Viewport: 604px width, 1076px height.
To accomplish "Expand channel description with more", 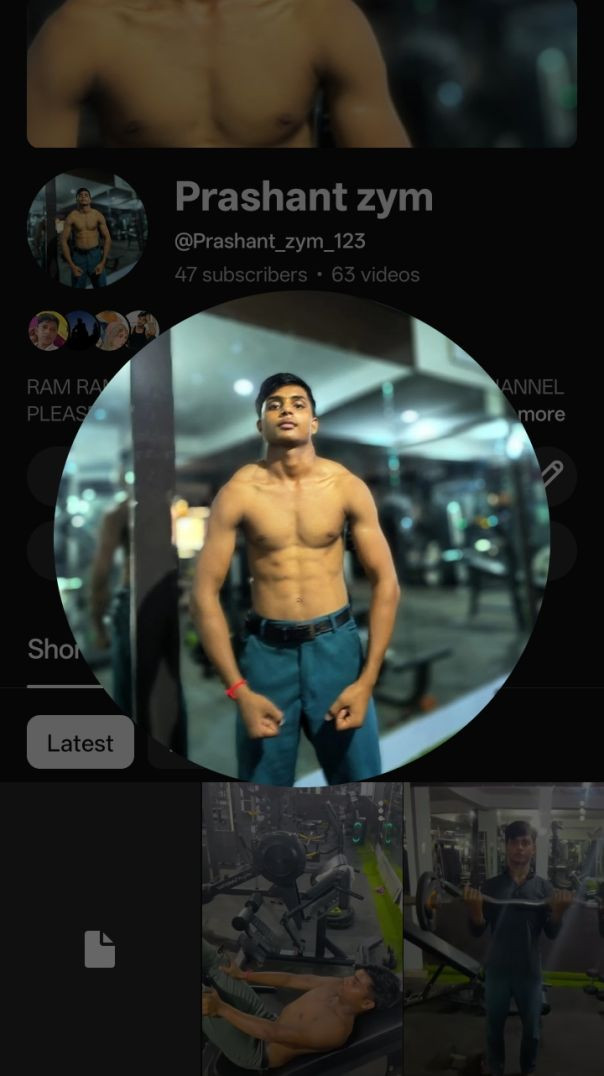I will click(541, 414).
